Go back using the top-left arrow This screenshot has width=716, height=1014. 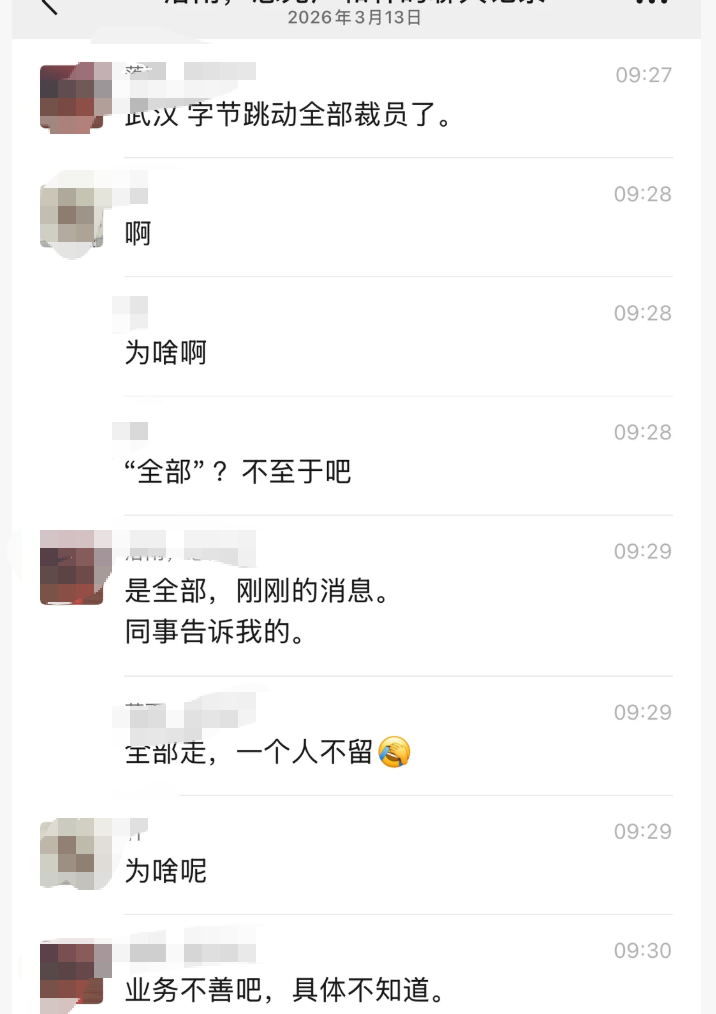tap(48, 5)
